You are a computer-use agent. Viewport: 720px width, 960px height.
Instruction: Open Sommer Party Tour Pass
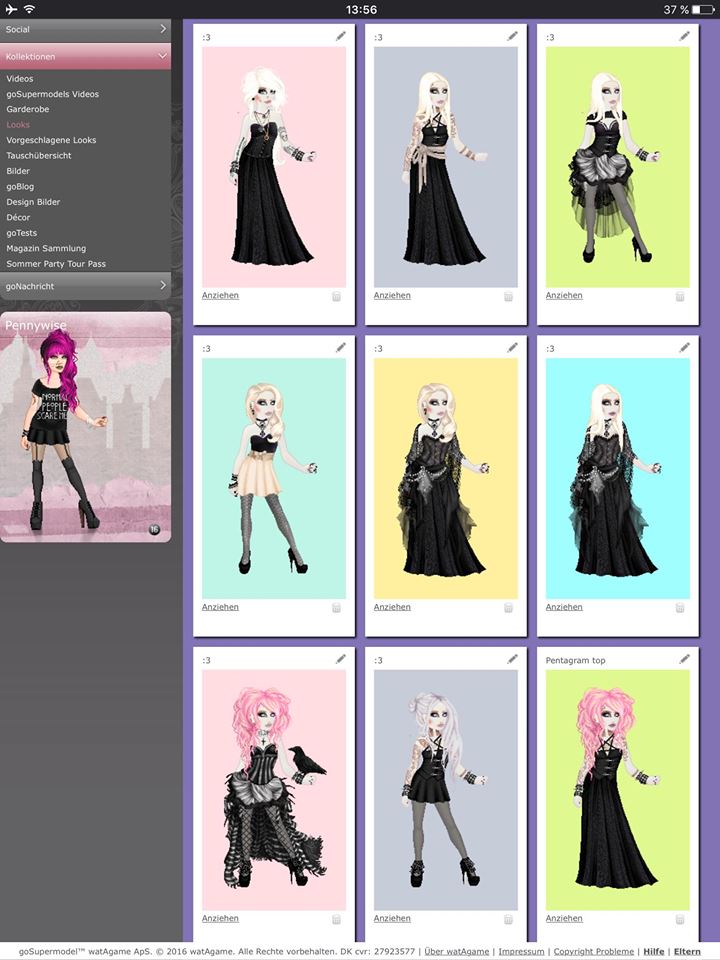click(x=56, y=264)
